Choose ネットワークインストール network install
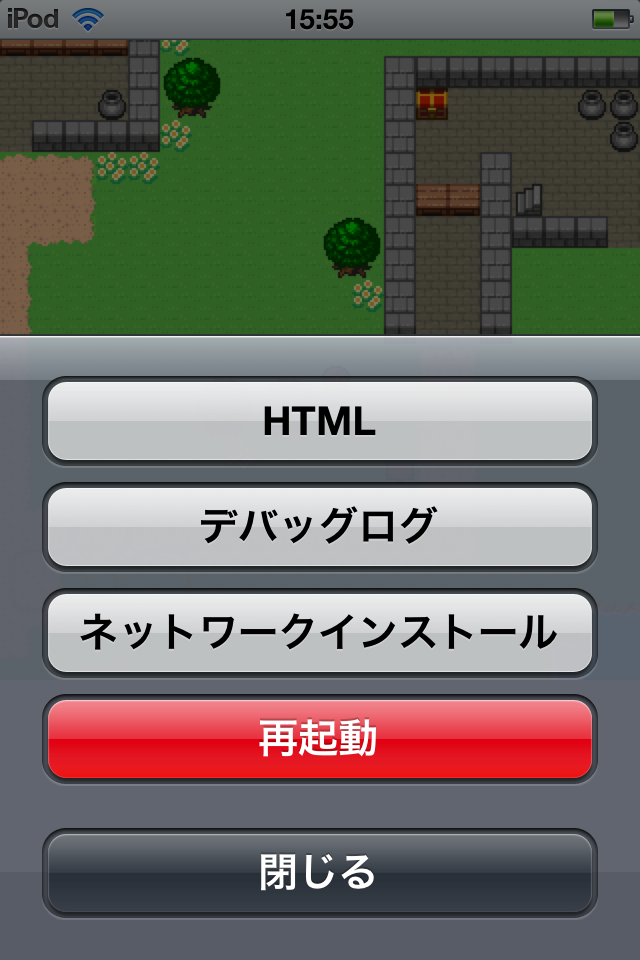Image resolution: width=640 pixels, height=960 pixels. [x=320, y=633]
